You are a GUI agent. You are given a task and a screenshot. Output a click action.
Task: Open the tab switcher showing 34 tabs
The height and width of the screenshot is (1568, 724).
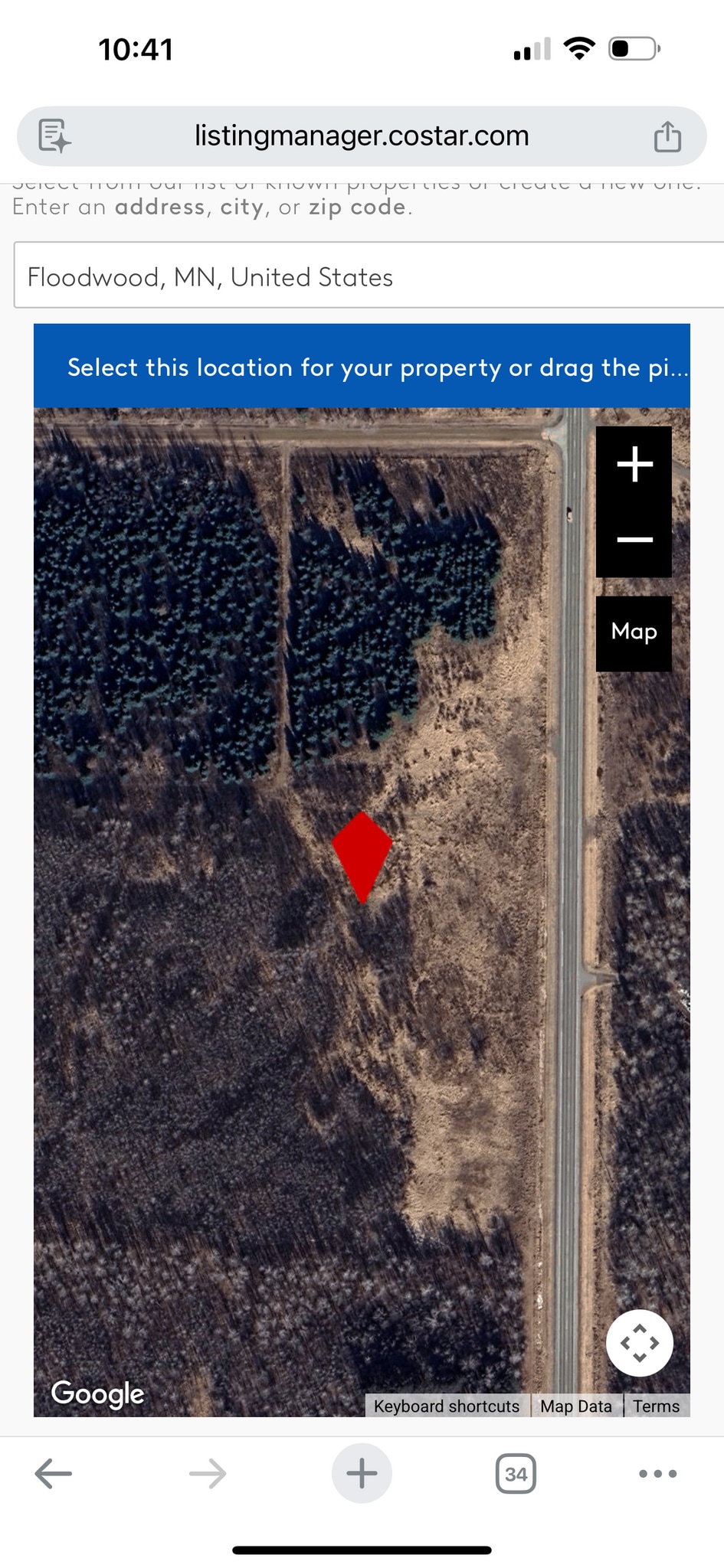coord(516,1472)
